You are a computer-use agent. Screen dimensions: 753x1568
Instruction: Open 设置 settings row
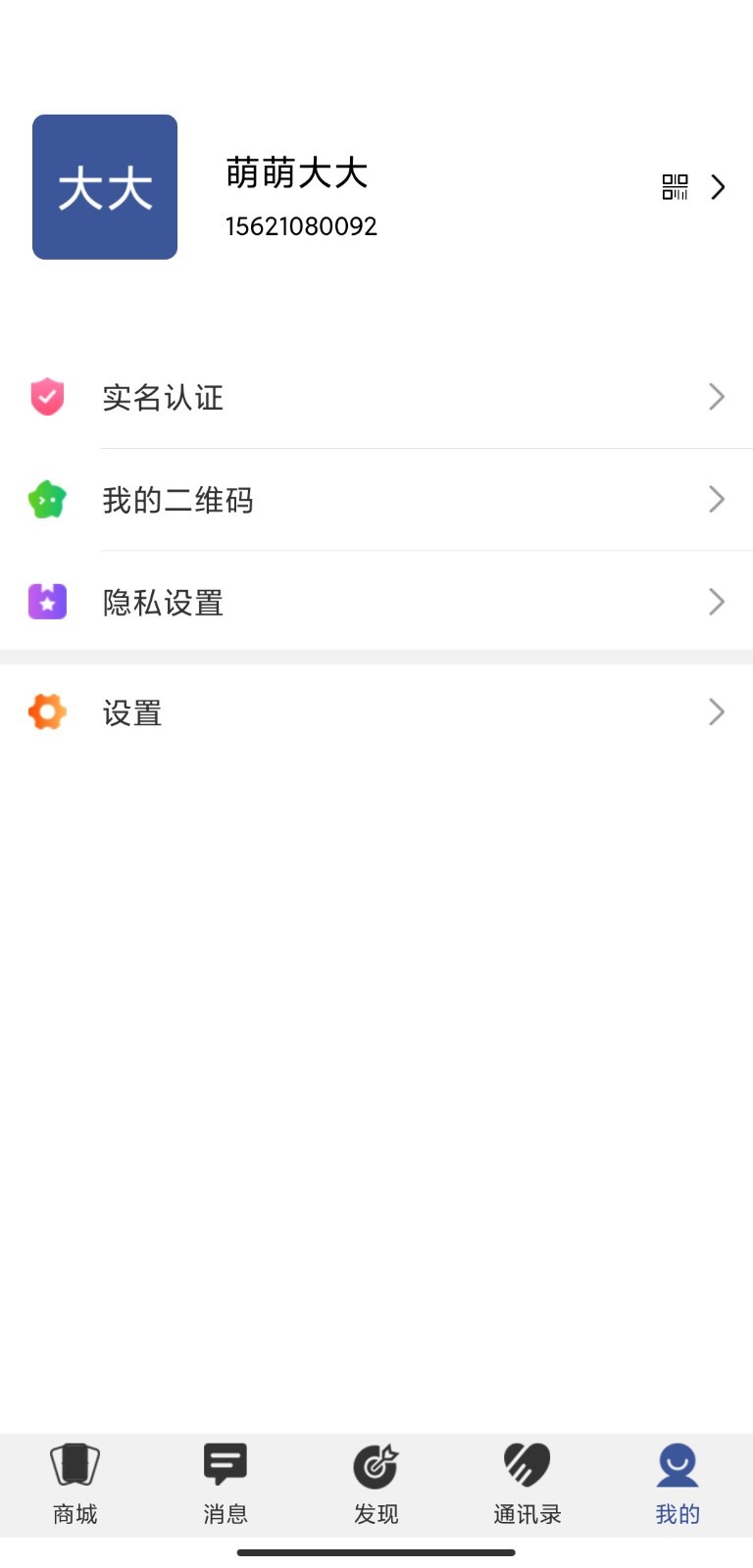pos(376,712)
